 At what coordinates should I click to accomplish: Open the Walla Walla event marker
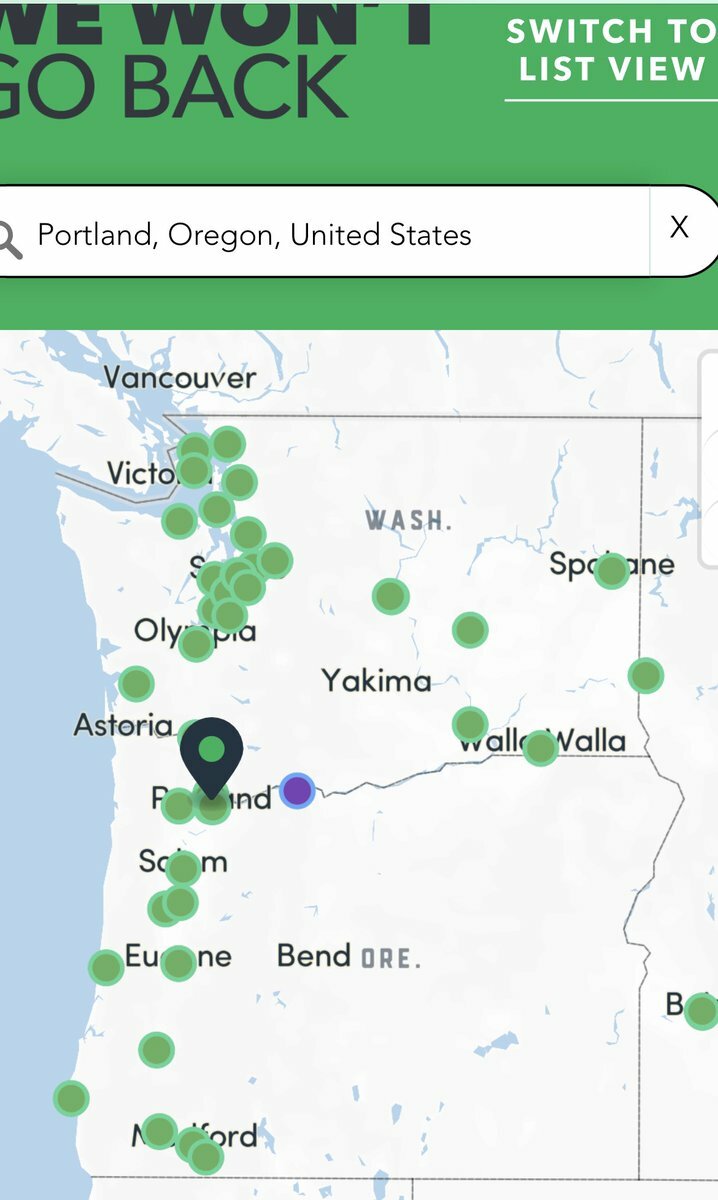pos(540,747)
